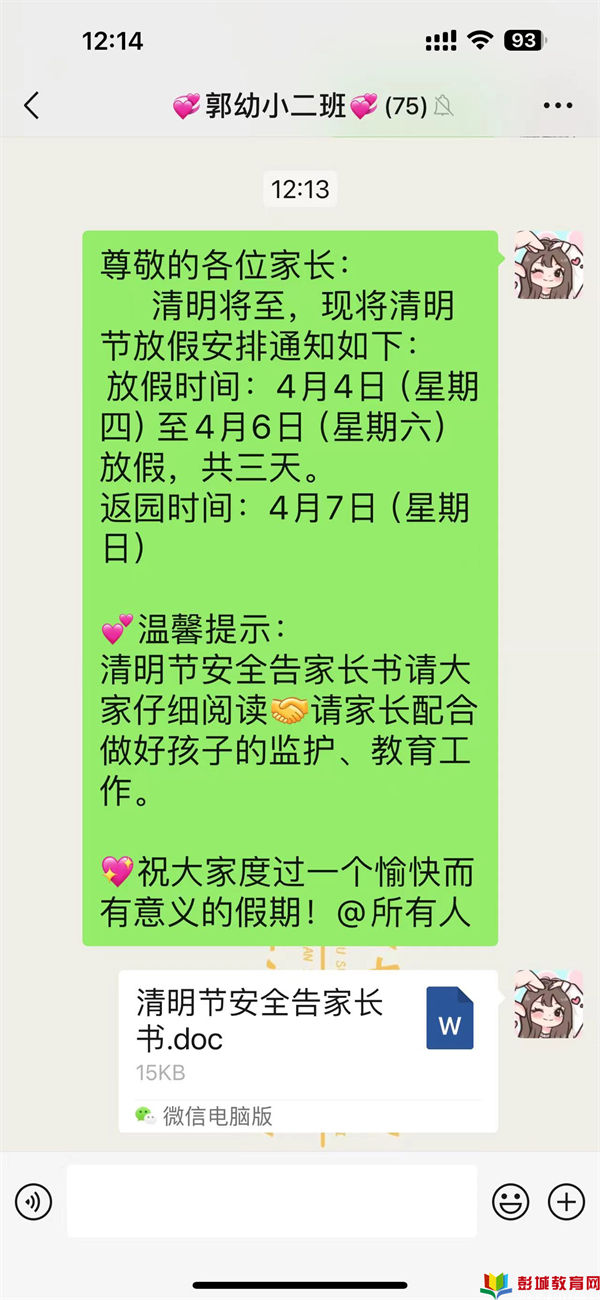This screenshot has height=1300, width=600.
Task: Go back from the 郭幼小二班 chat
Action: 32,105
